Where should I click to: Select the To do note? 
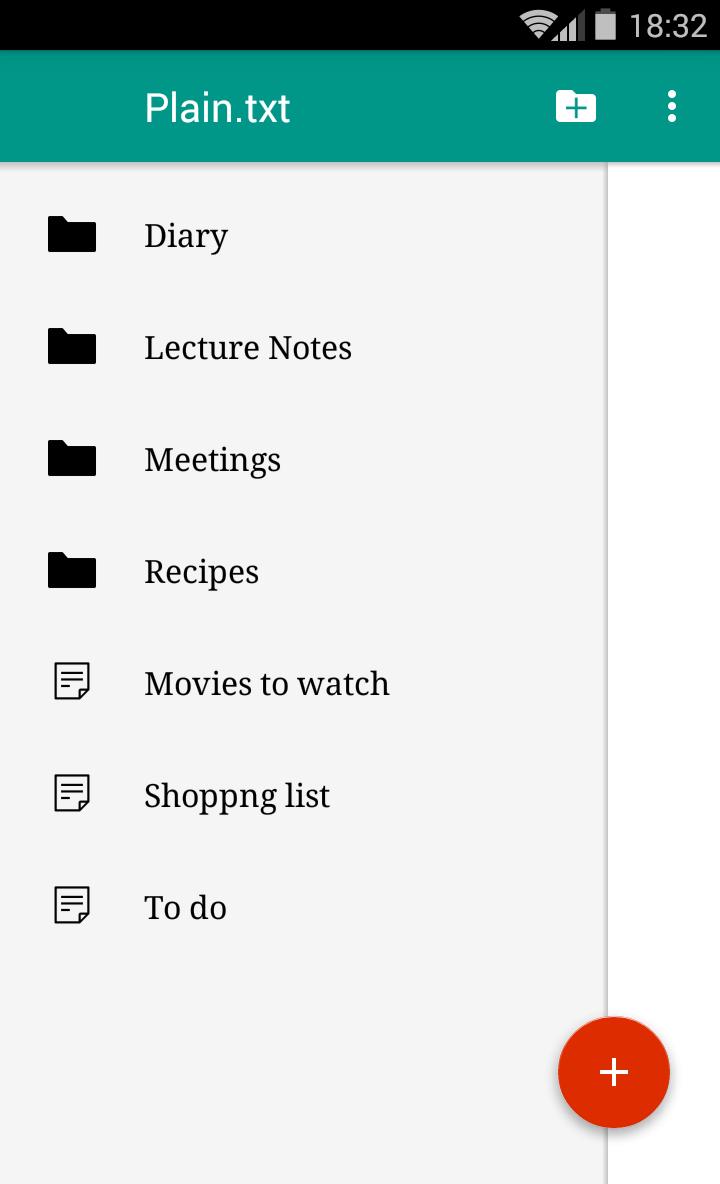(185, 908)
